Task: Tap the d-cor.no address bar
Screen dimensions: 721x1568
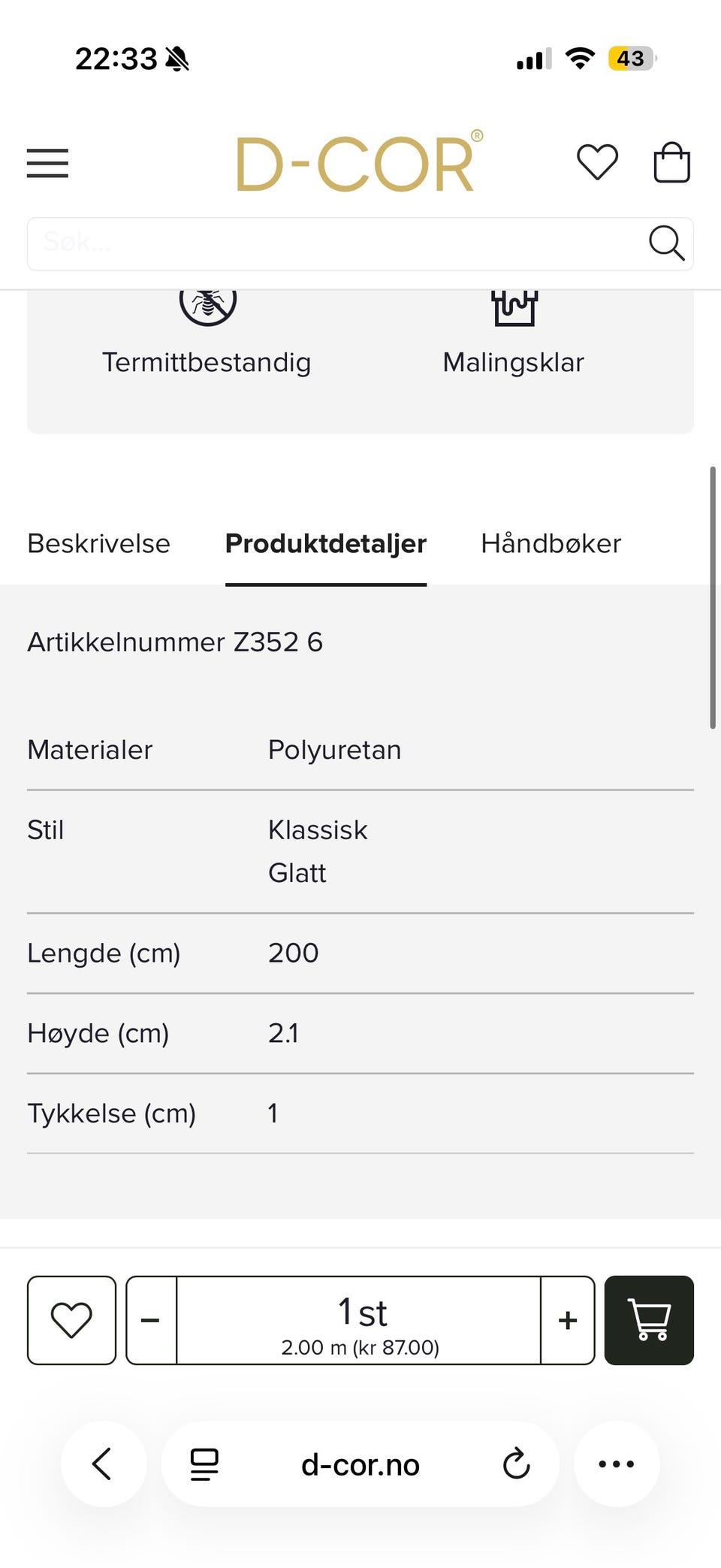Action: pos(360,1464)
